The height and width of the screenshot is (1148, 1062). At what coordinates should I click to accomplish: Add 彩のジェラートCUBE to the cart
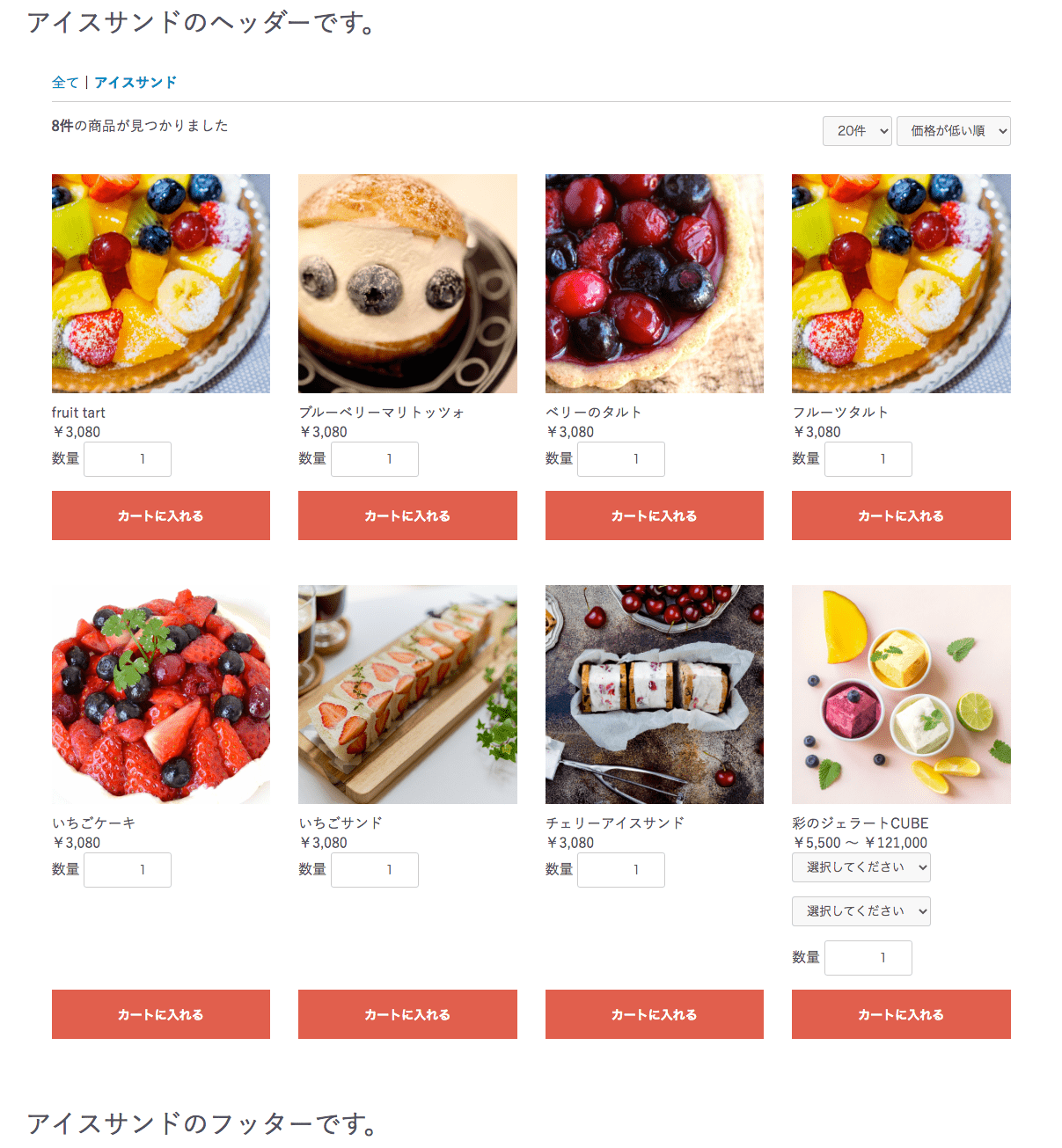901,1014
